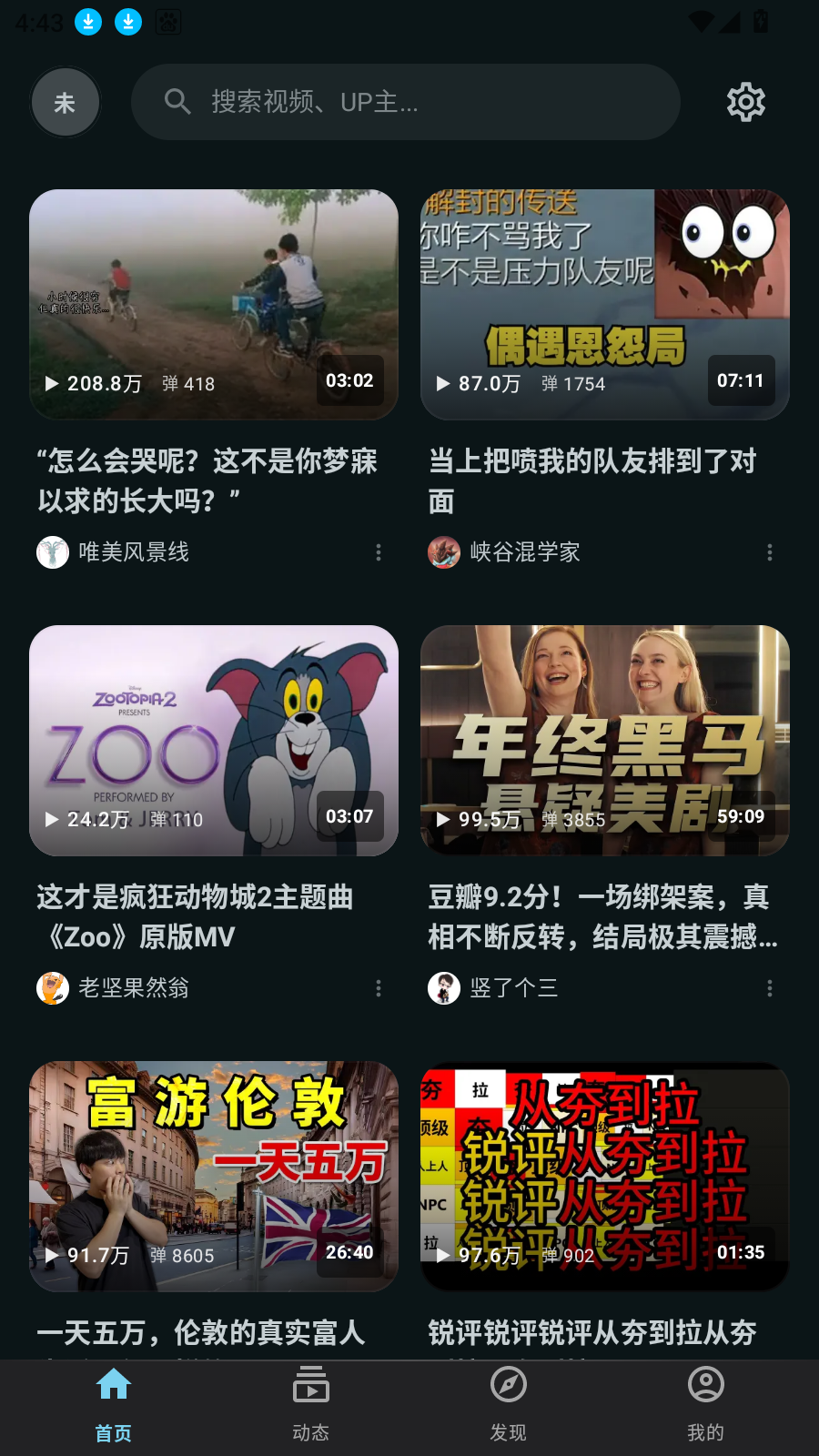Play the video "怎么会哭呢？这不是你梦寐以求的长大吗？"
Viewport: 819px width, 1456px height.
[214, 305]
